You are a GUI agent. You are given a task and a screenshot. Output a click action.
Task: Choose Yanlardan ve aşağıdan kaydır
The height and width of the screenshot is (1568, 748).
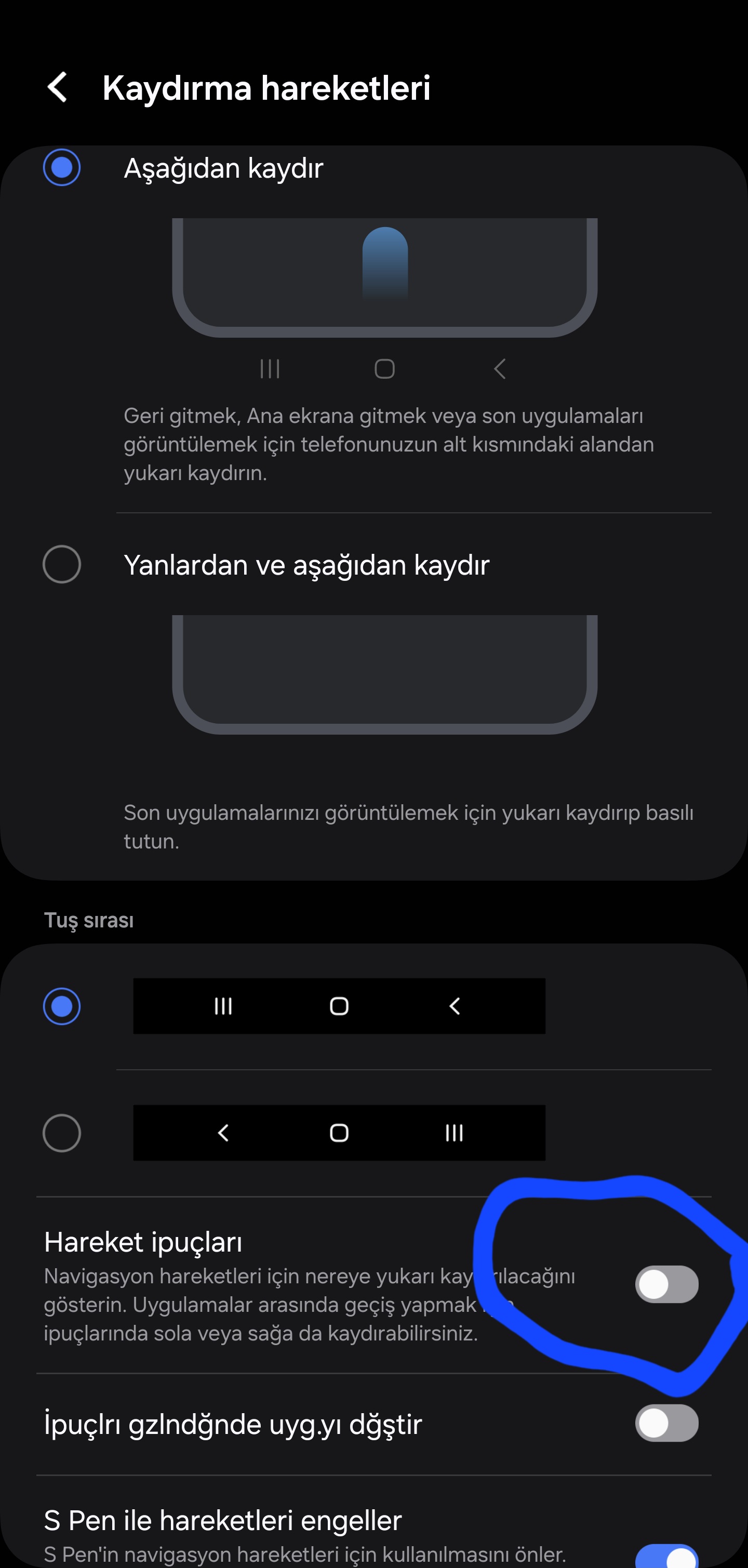point(61,564)
